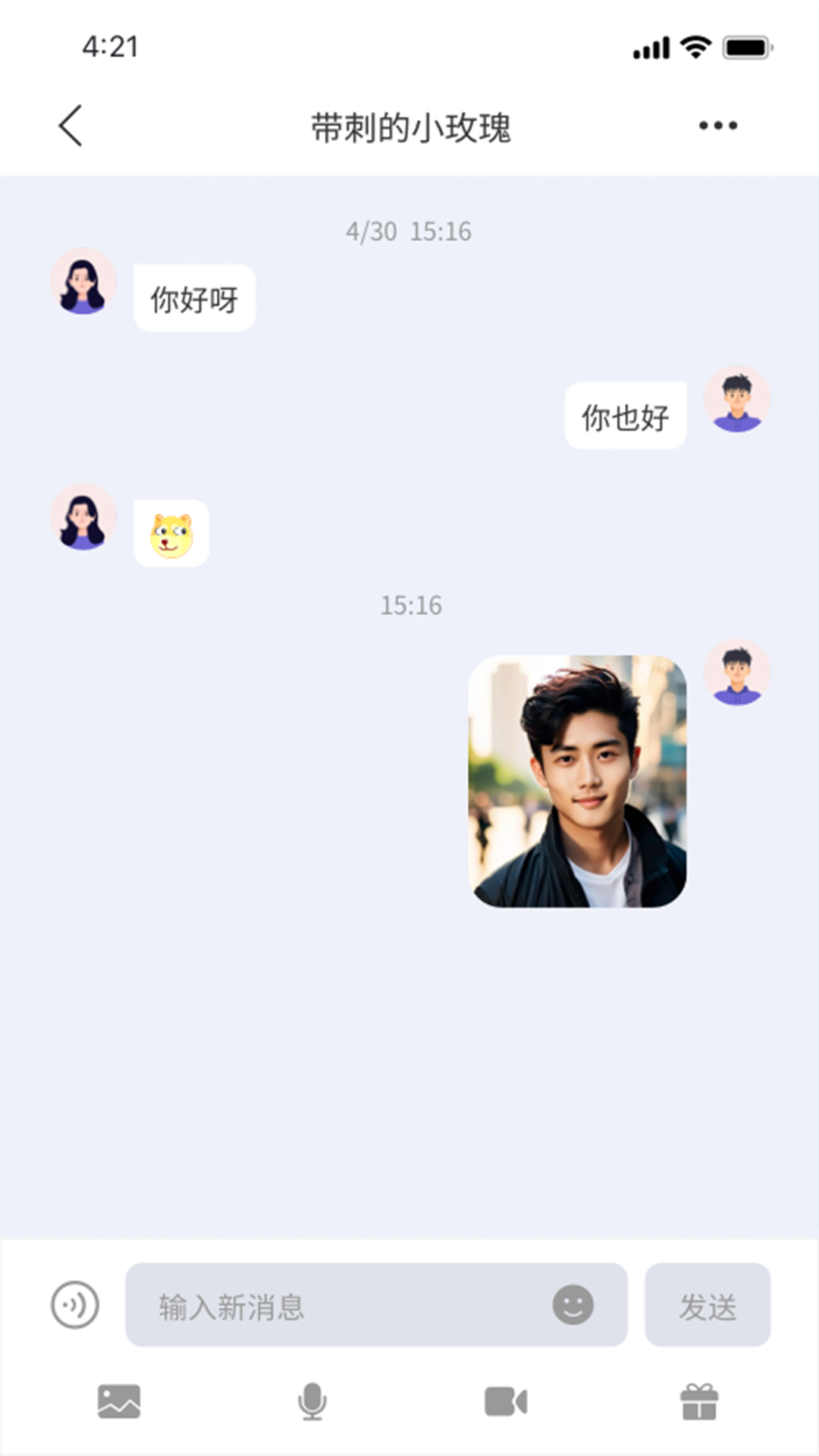This screenshot has width=819, height=1456.
Task: Tap the dog sticker message
Action: 171,531
